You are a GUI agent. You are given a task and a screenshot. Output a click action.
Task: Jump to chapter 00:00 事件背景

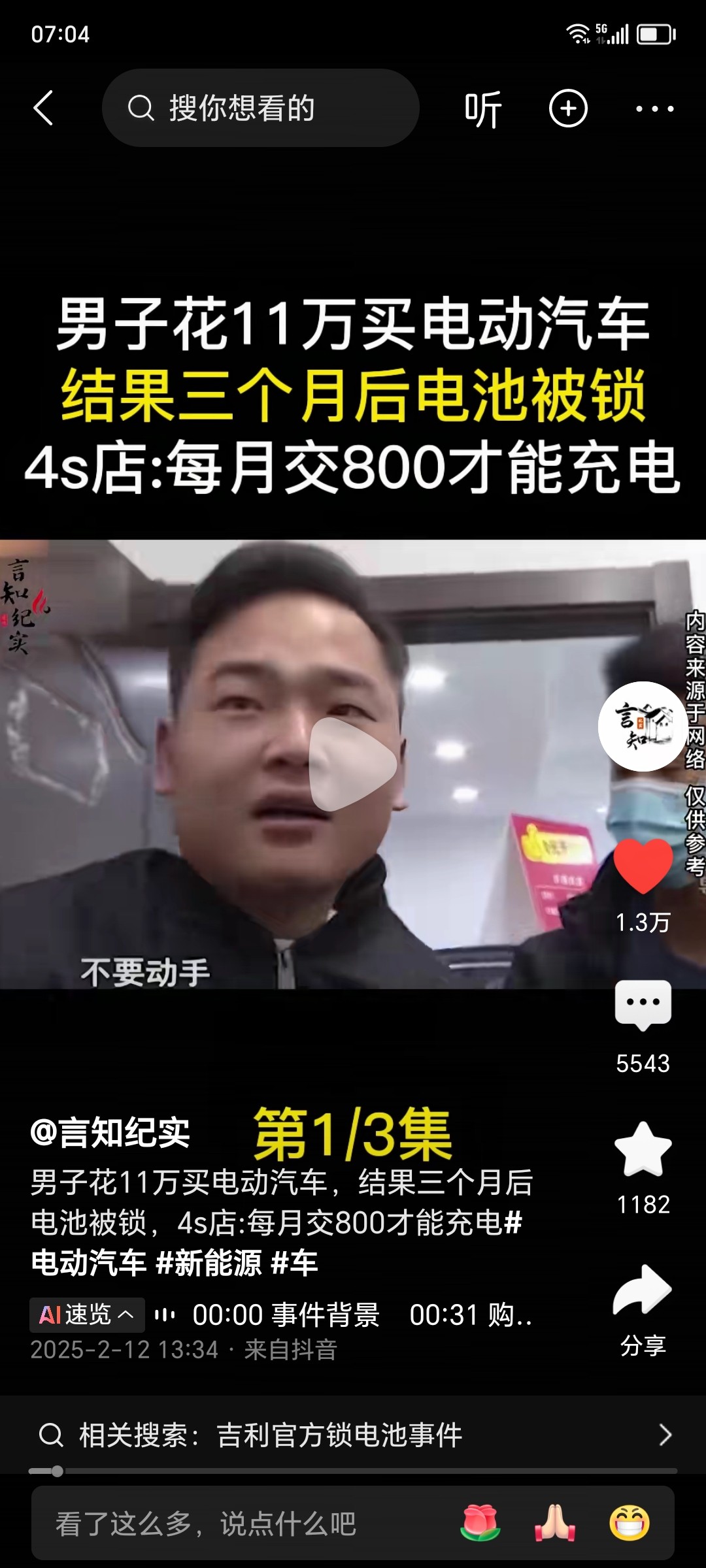(286, 1315)
